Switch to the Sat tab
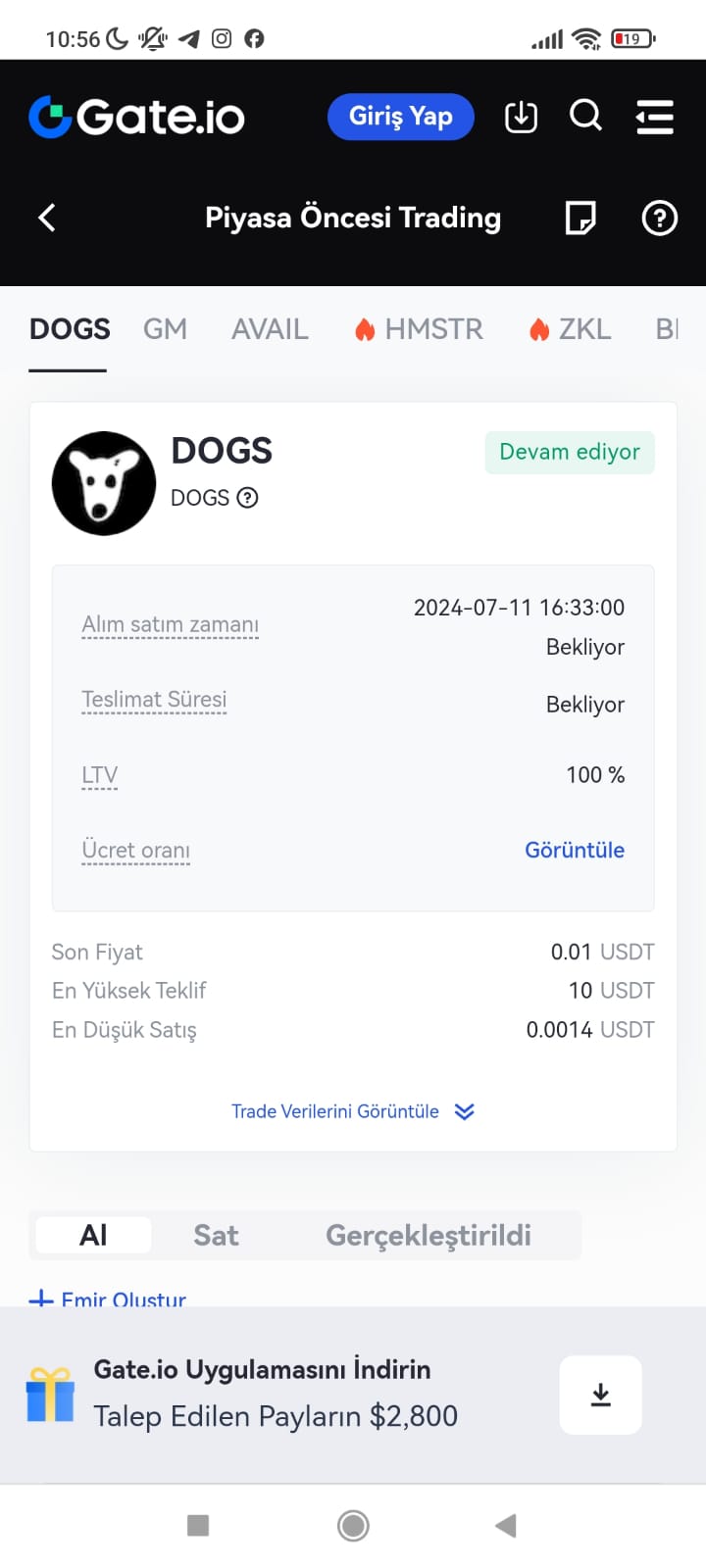Viewport: 706px width, 1568px height. pos(216,1235)
